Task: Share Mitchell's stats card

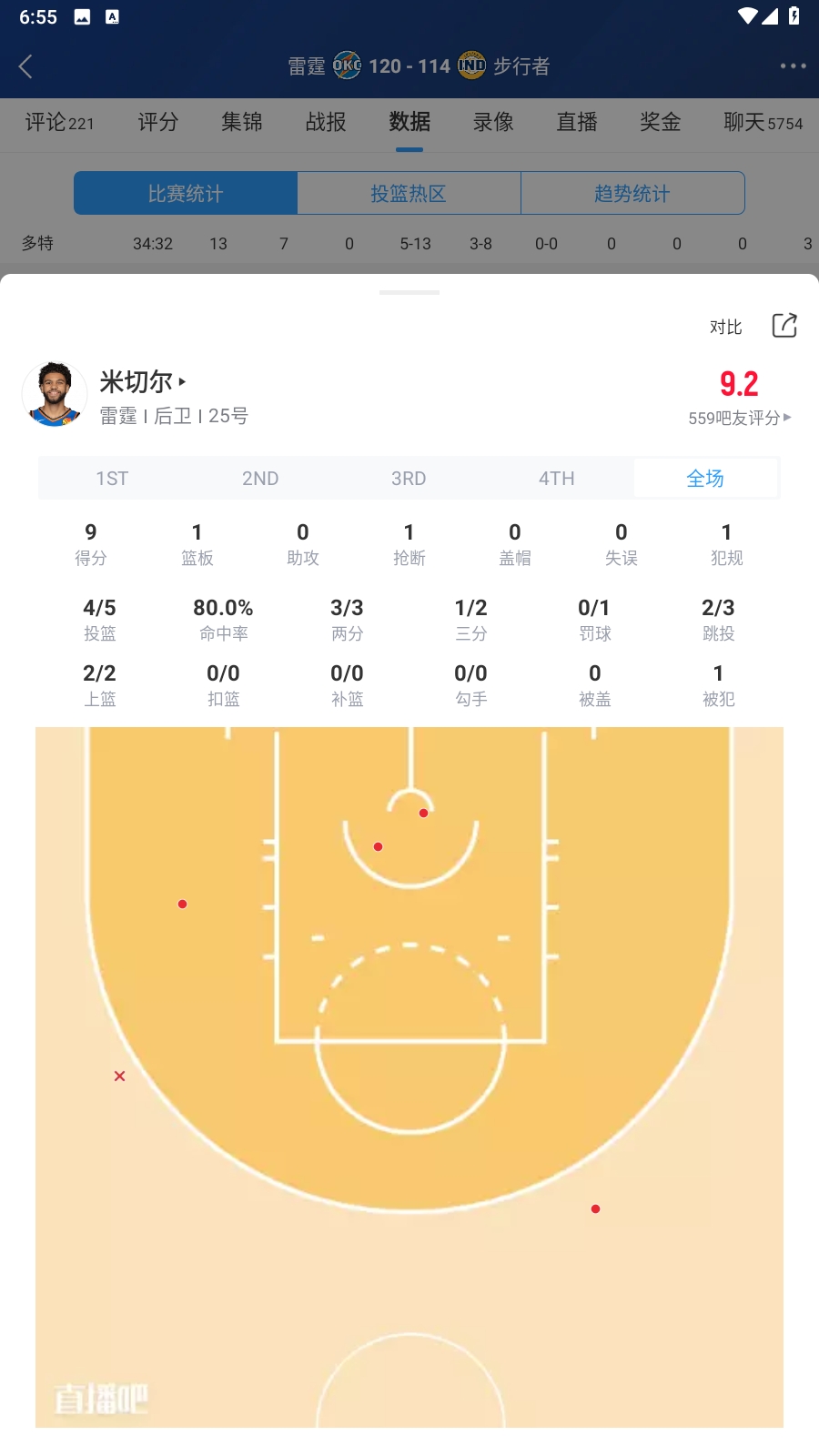Action: pyautogui.click(x=784, y=326)
